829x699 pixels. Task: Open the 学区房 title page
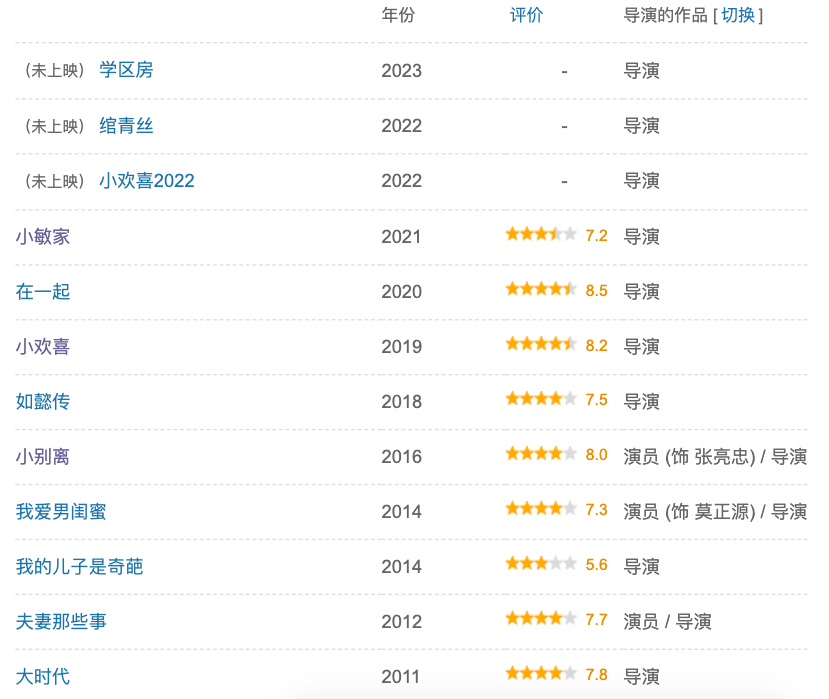(126, 70)
